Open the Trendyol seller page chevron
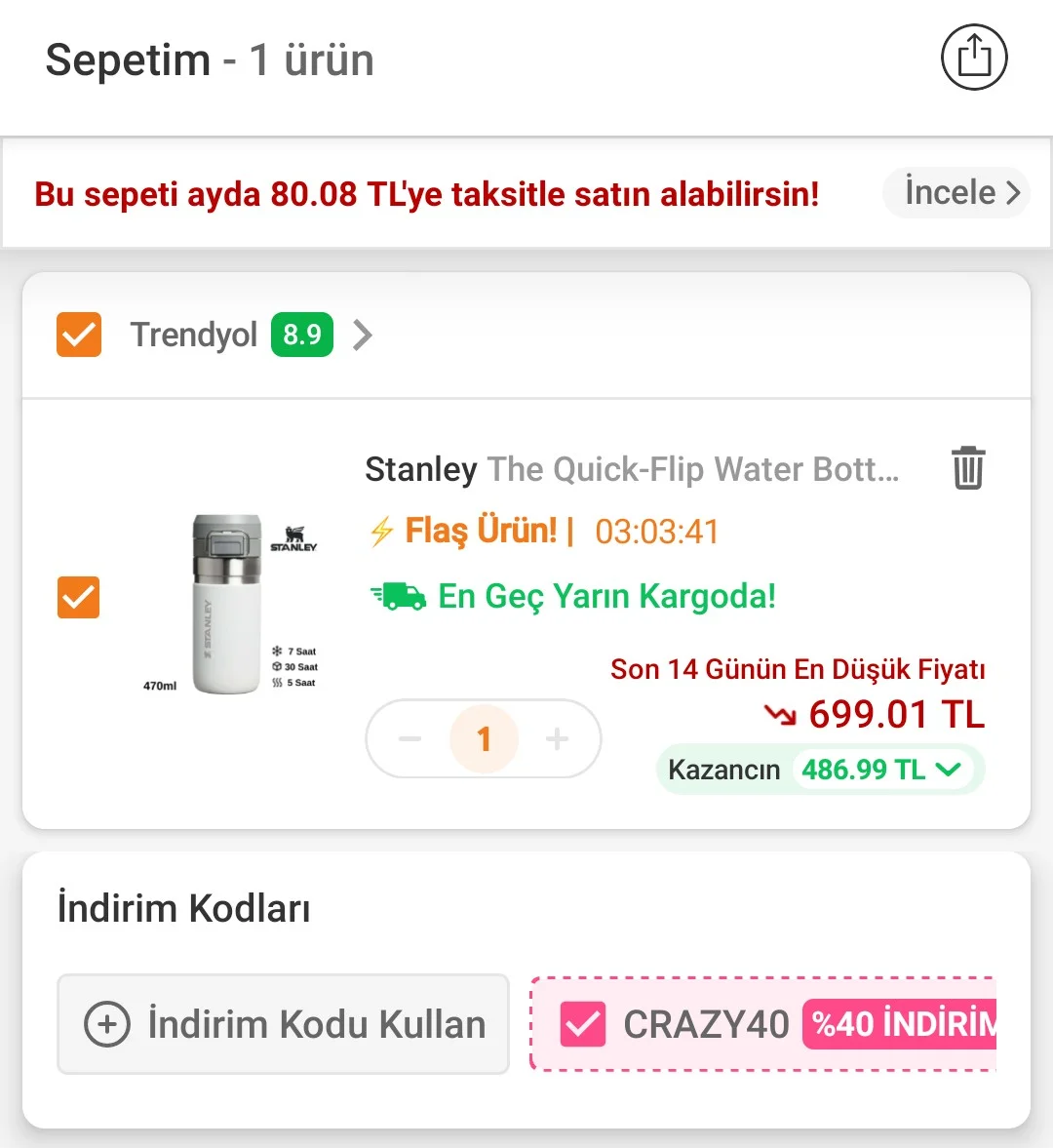Image resolution: width=1053 pixels, height=1148 pixels. pyautogui.click(x=363, y=336)
